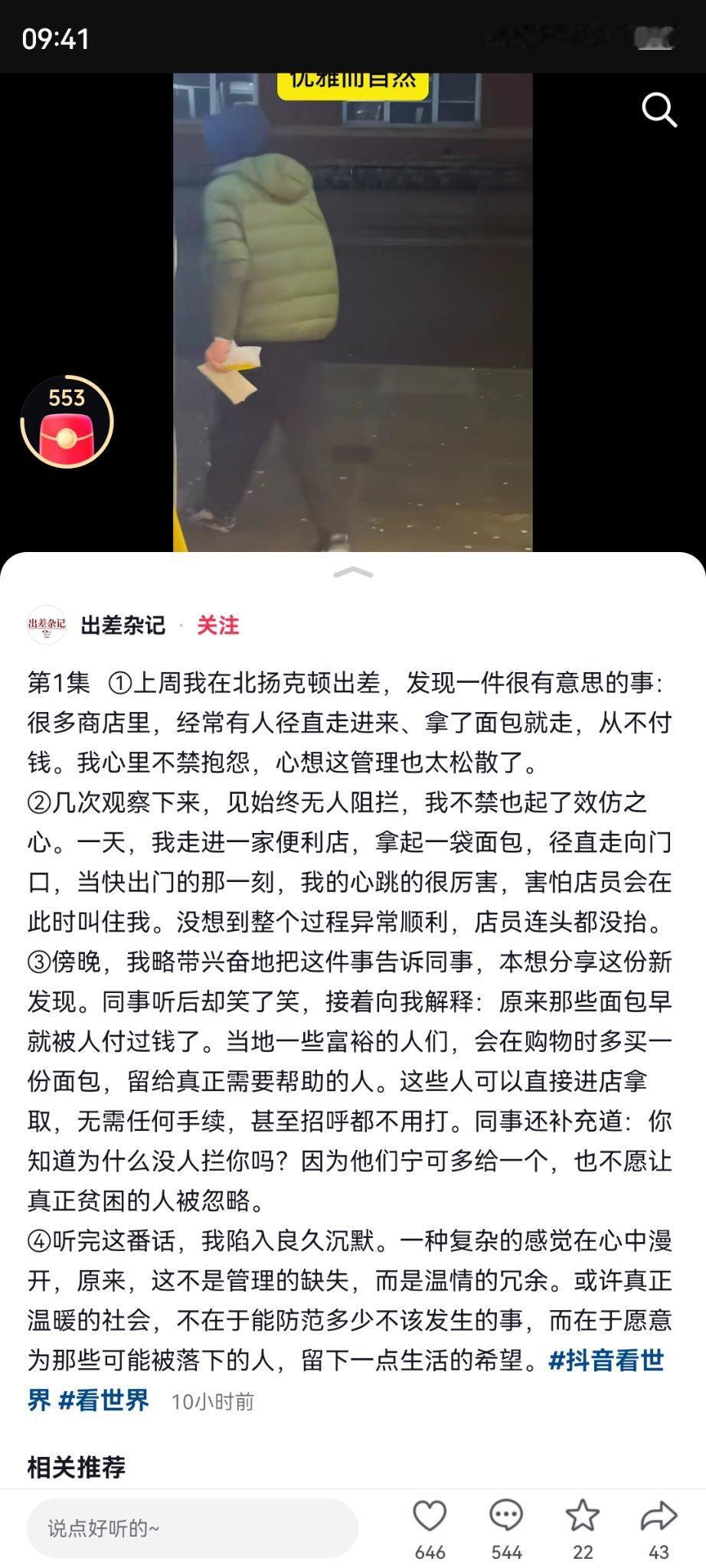The height and width of the screenshot is (1568, 706).
Task: Tap the comment icon counter reading 544
Action: [x=505, y=1553]
